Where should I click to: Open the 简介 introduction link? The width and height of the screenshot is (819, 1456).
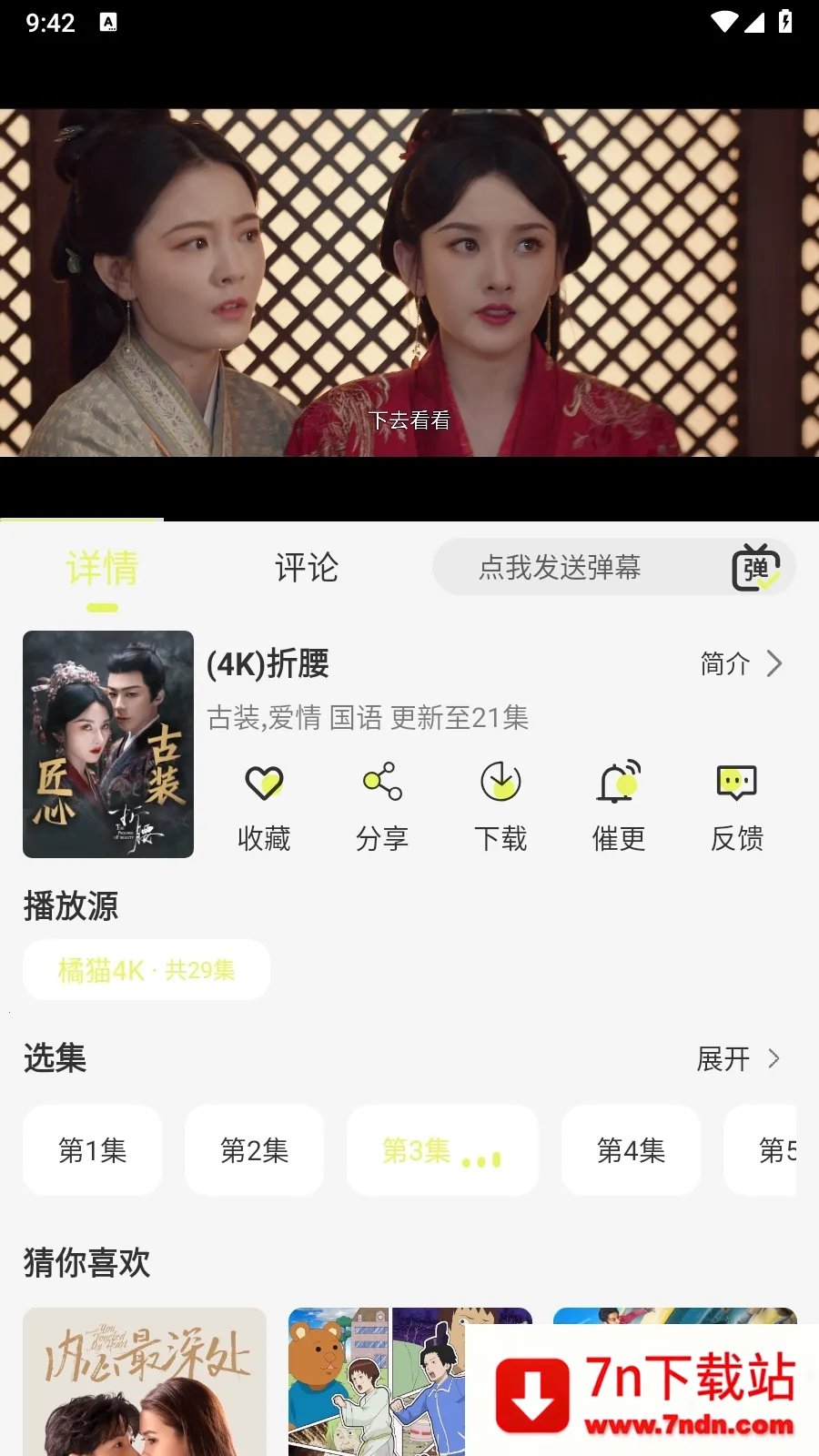(x=740, y=664)
